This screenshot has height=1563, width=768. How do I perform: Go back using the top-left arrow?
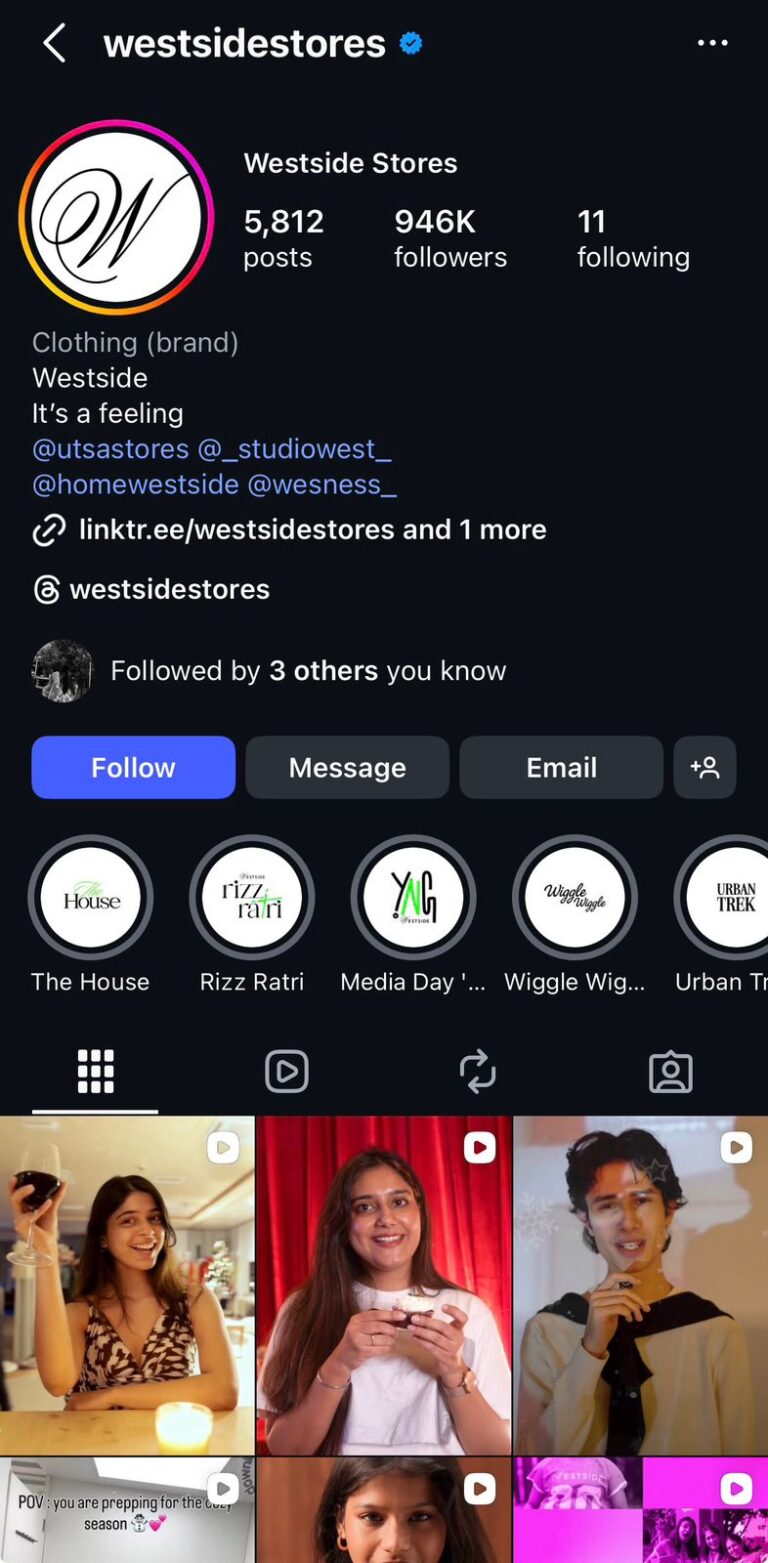(54, 44)
